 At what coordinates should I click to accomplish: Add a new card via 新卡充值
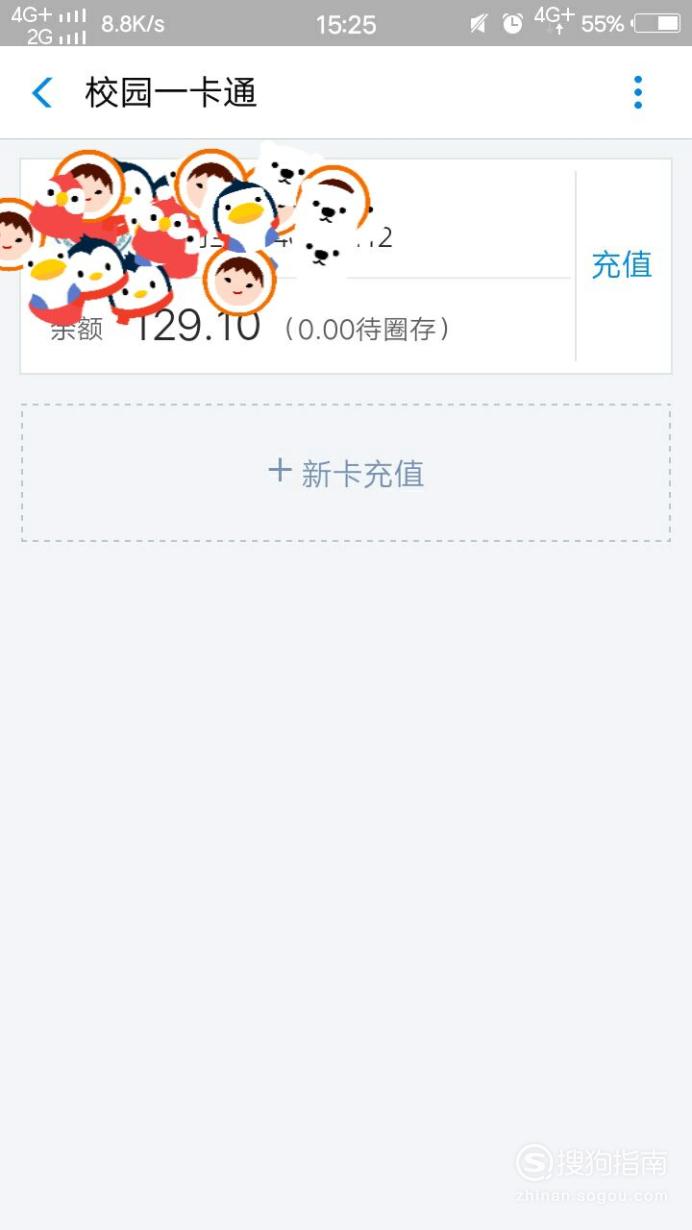346,473
